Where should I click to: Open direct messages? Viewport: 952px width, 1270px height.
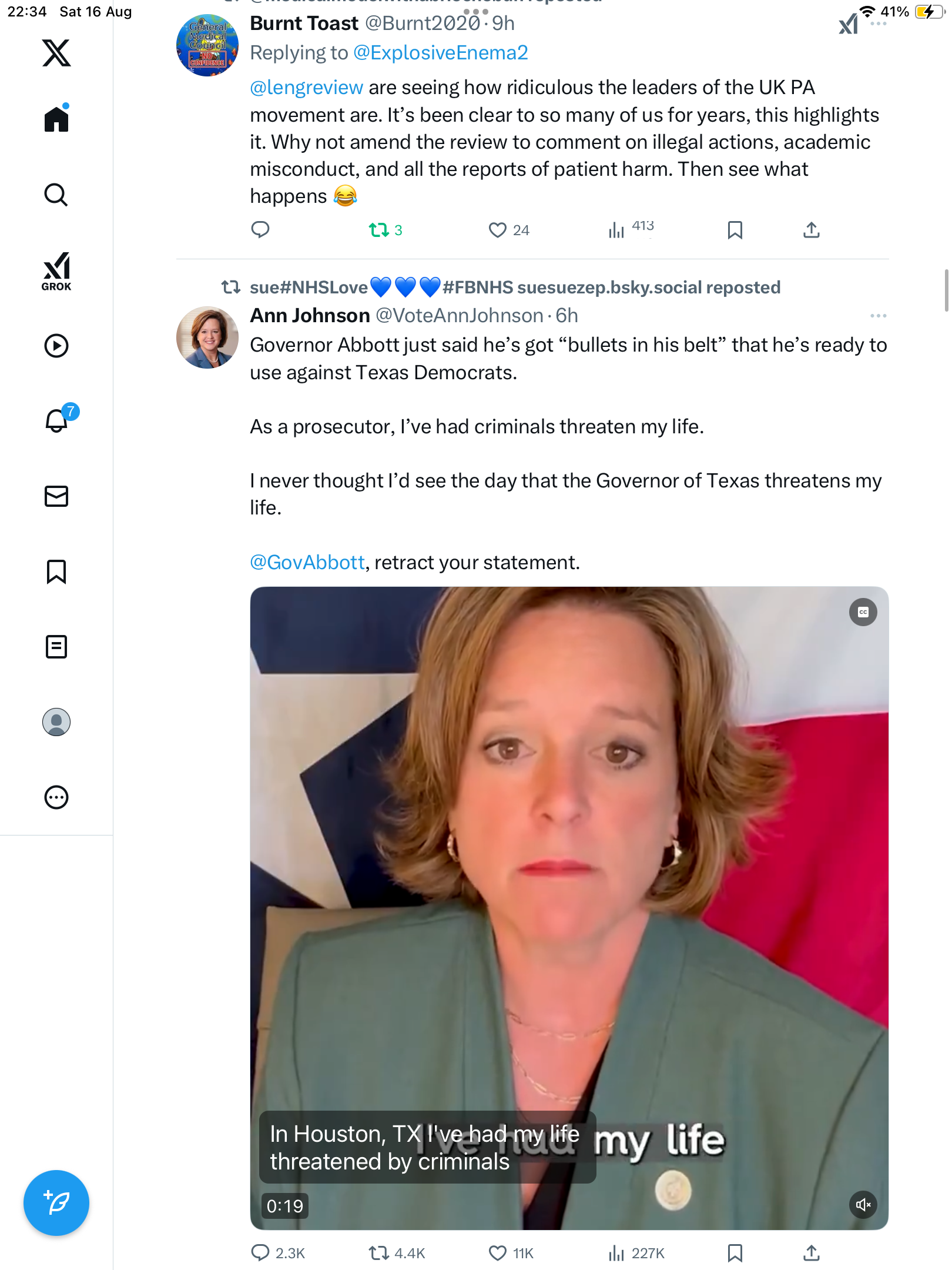click(x=56, y=496)
